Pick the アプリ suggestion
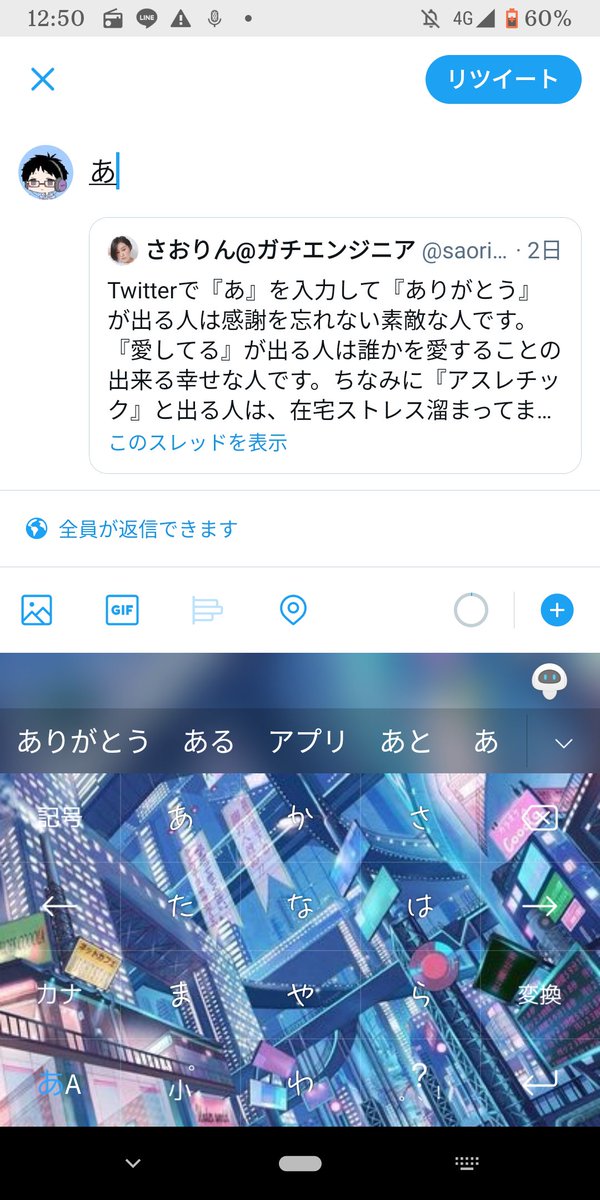The height and width of the screenshot is (1200, 600). tap(307, 741)
